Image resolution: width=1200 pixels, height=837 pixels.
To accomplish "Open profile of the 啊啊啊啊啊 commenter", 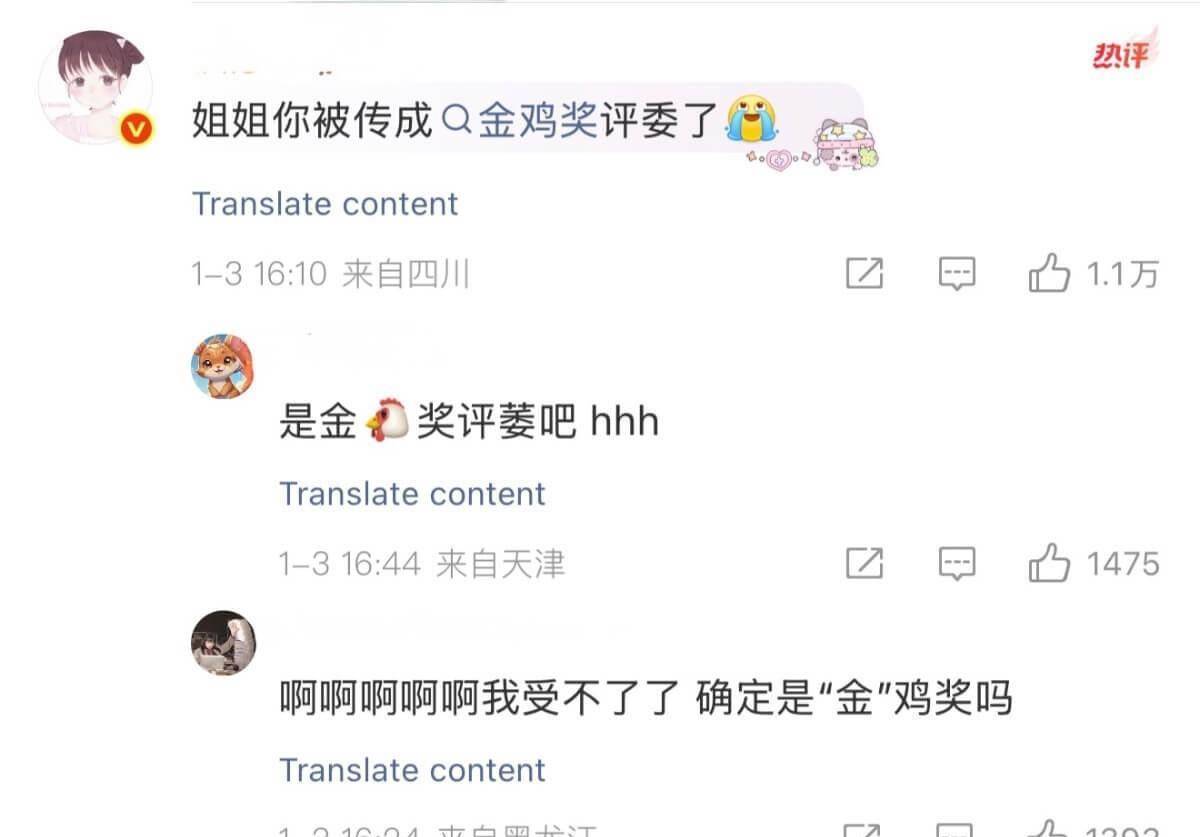I will 223,643.
